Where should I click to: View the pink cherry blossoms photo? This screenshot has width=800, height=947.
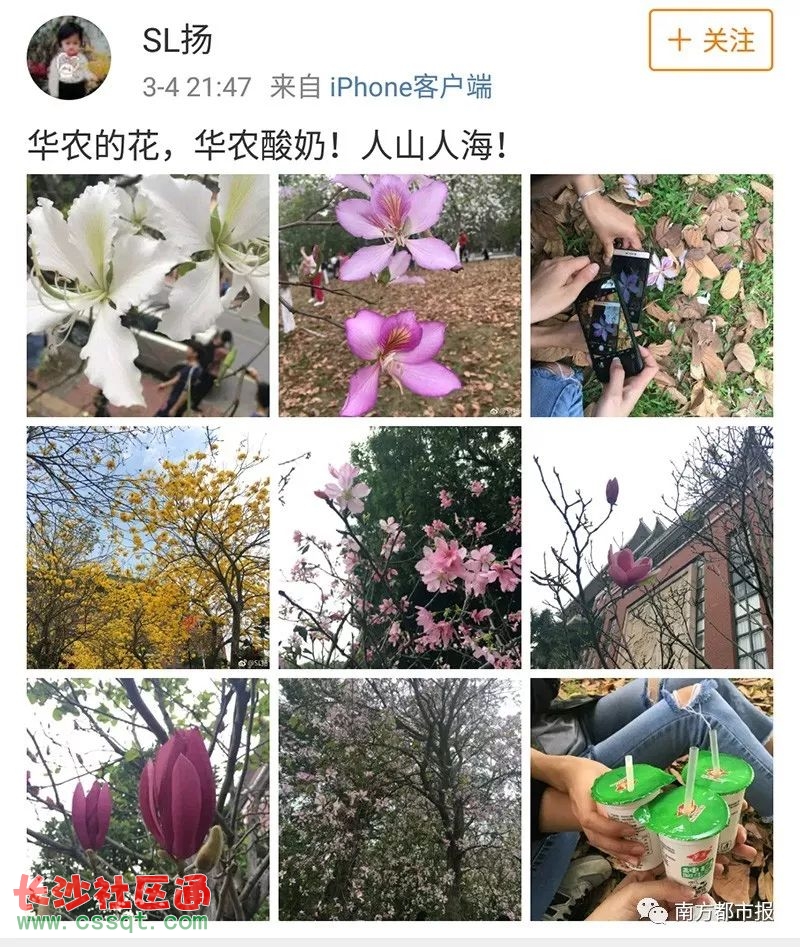tap(400, 547)
